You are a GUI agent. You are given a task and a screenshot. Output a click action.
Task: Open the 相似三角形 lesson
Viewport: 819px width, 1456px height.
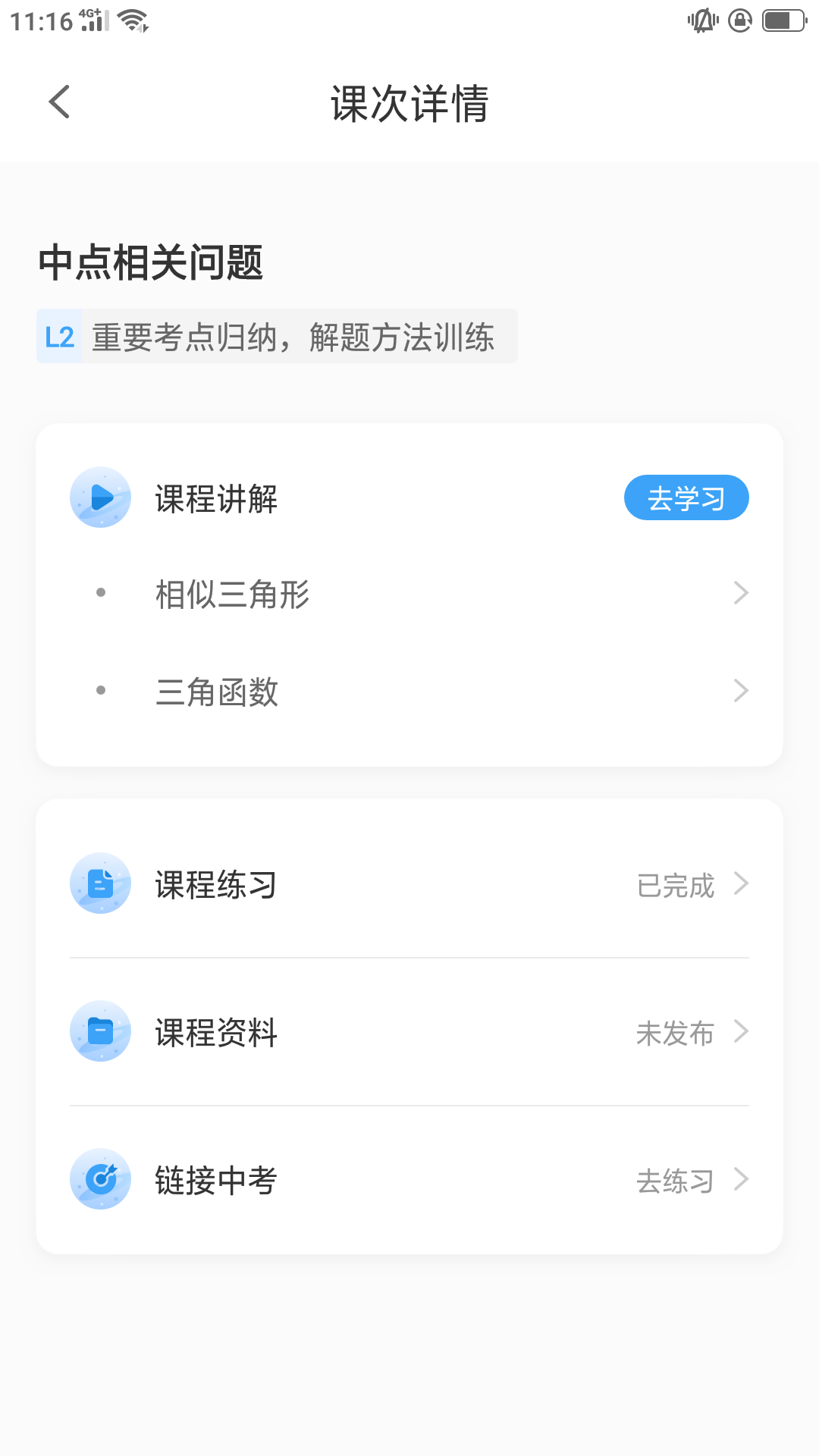409,594
